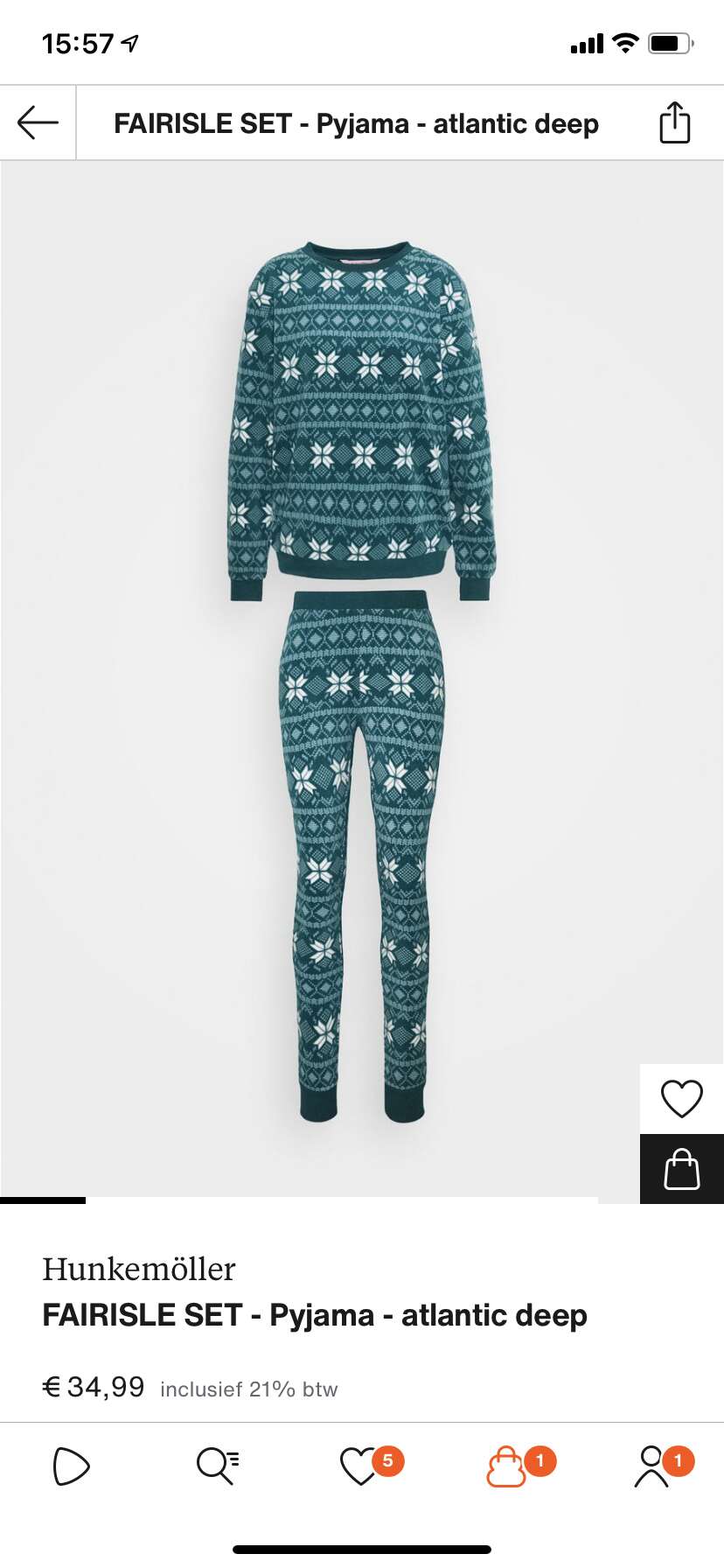Open the Hunkemöller brand link
This screenshot has width=724, height=1568.
click(x=139, y=1269)
